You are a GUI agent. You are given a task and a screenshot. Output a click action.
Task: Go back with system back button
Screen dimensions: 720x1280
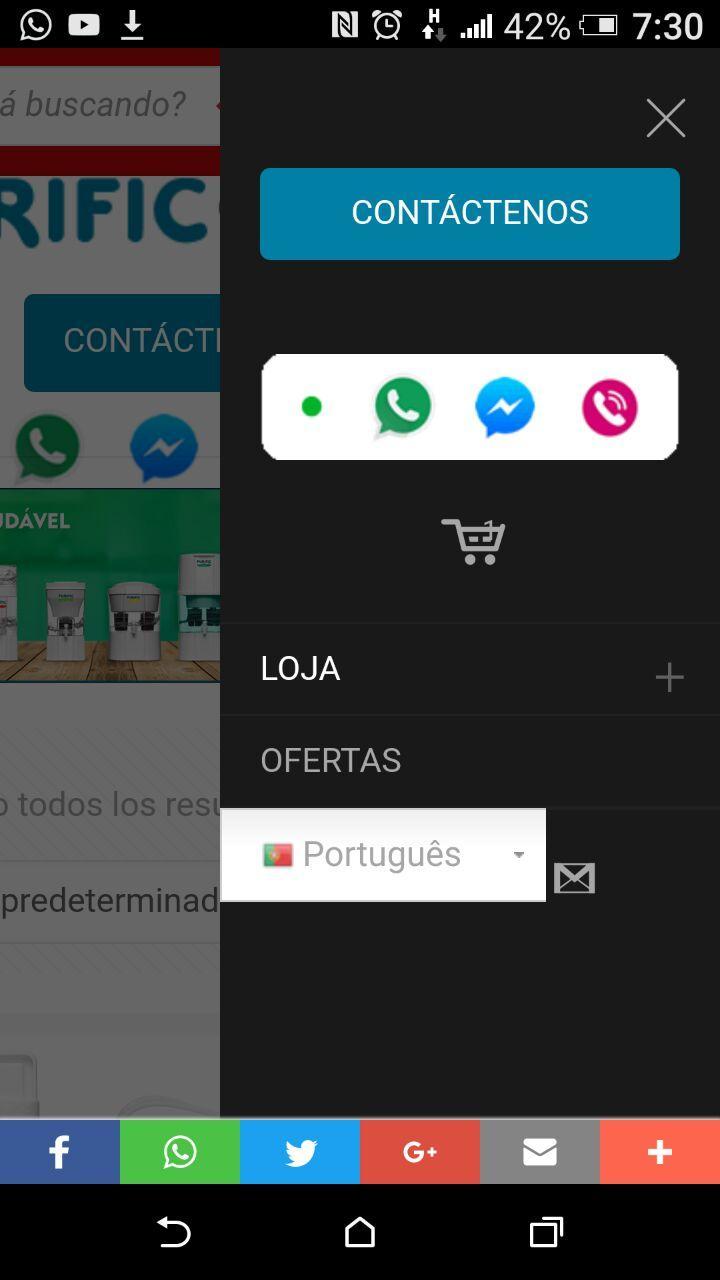point(174,1232)
